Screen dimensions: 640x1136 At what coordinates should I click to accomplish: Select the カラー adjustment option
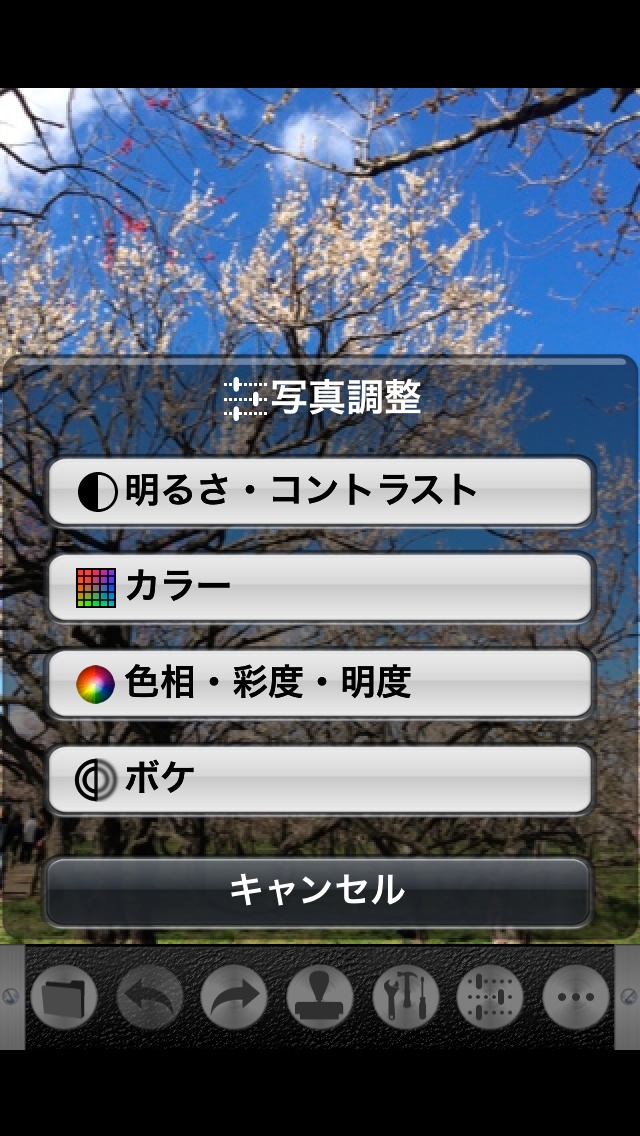point(320,587)
